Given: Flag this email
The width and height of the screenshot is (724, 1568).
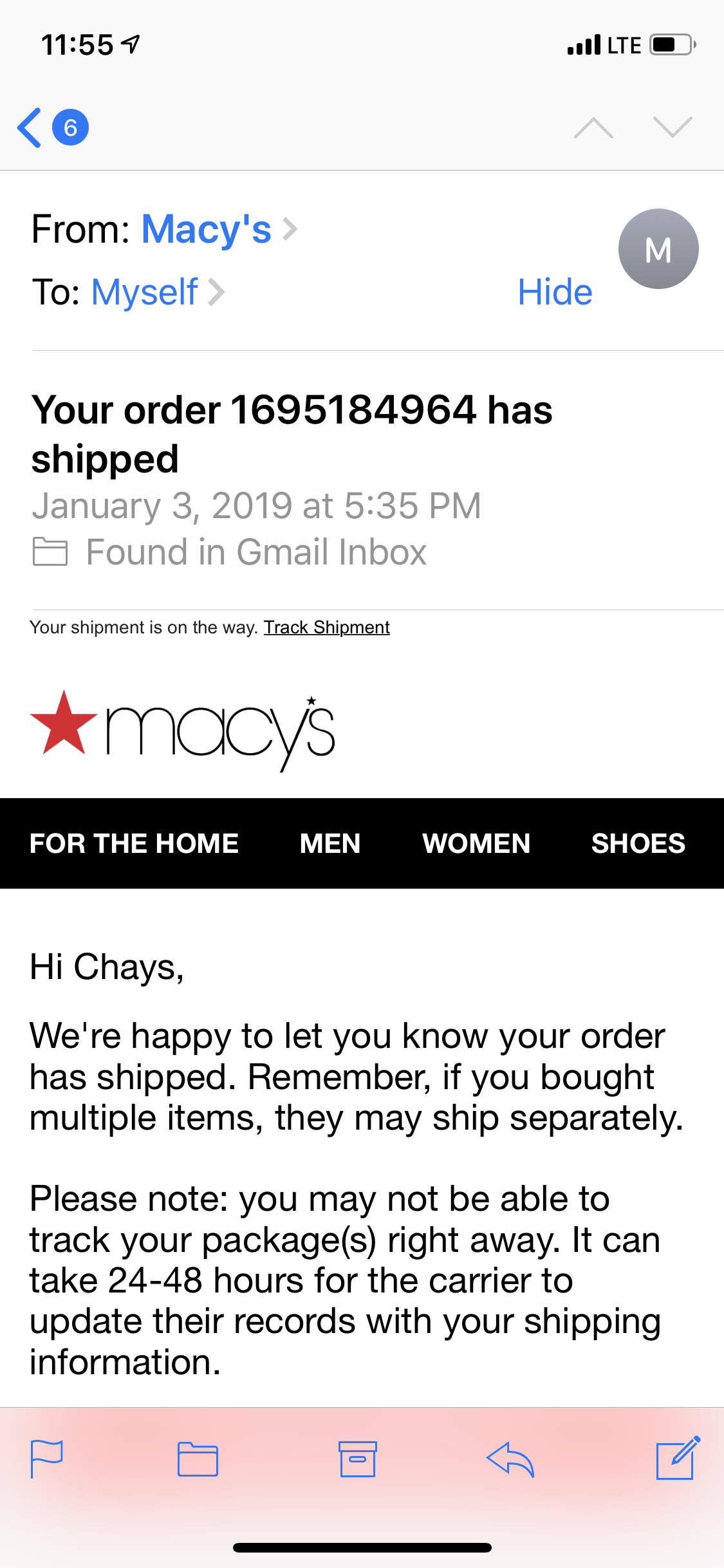Looking at the screenshot, I should tap(47, 1458).
